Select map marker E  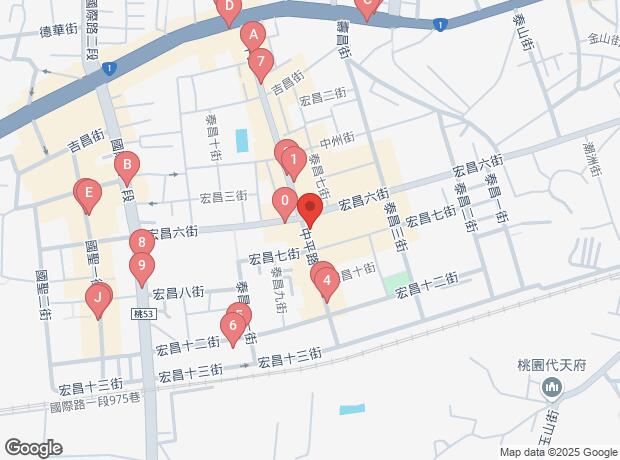88,193
